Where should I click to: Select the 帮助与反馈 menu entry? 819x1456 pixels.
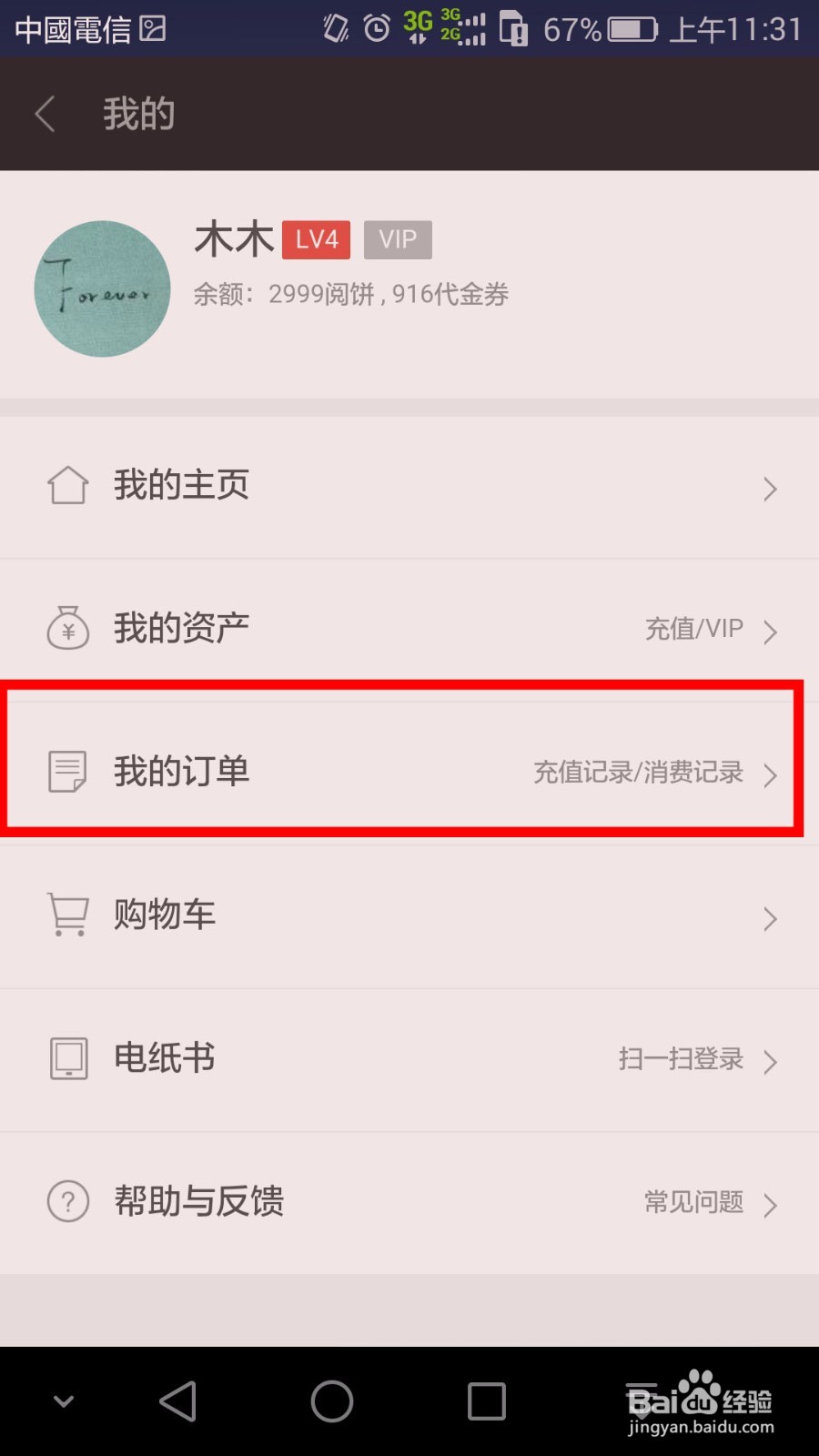click(x=199, y=1200)
